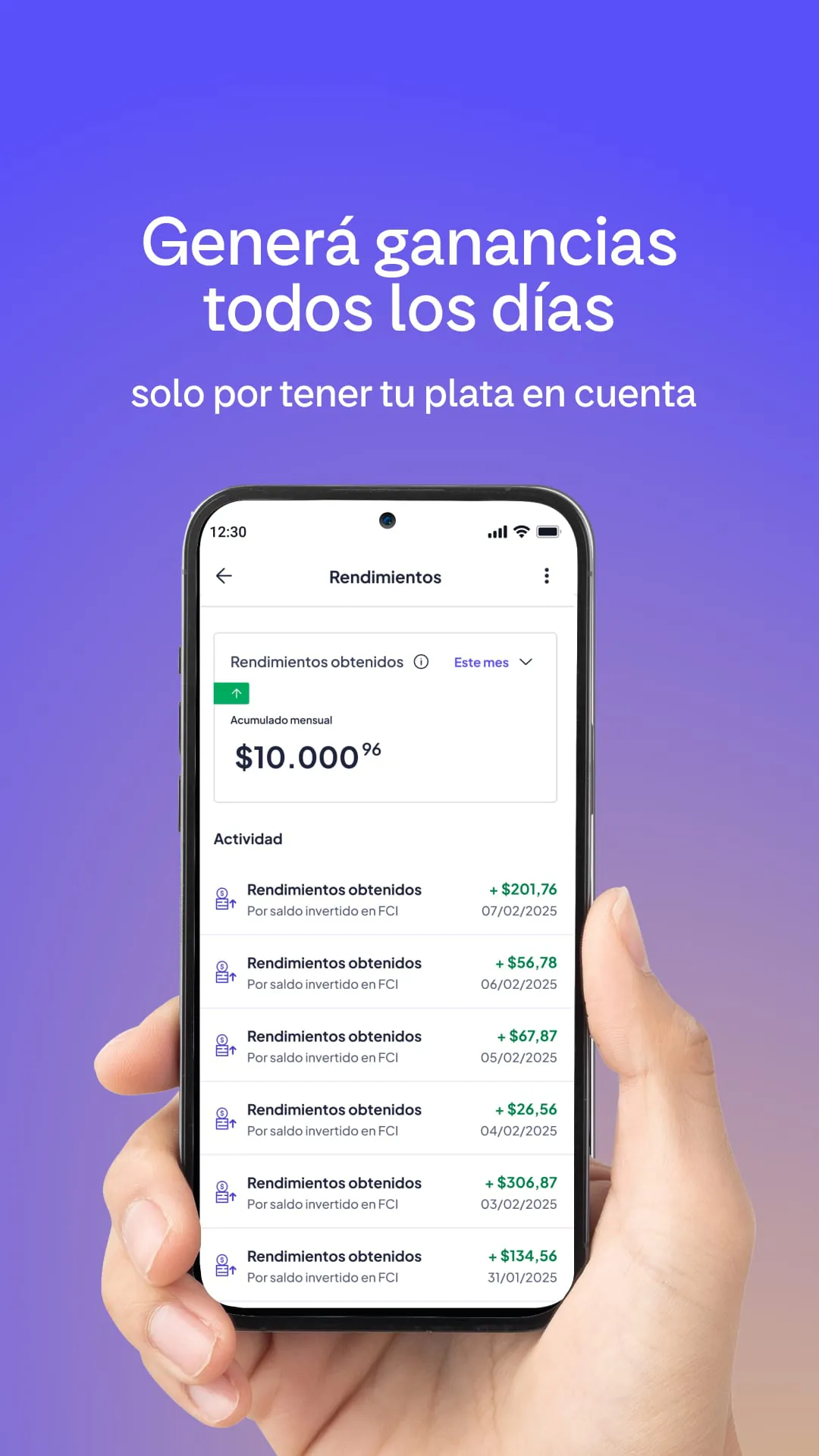Select the earnings icon beside 05/02/2025 entry
This screenshot has height=1456, width=819.
pyautogui.click(x=225, y=1046)
